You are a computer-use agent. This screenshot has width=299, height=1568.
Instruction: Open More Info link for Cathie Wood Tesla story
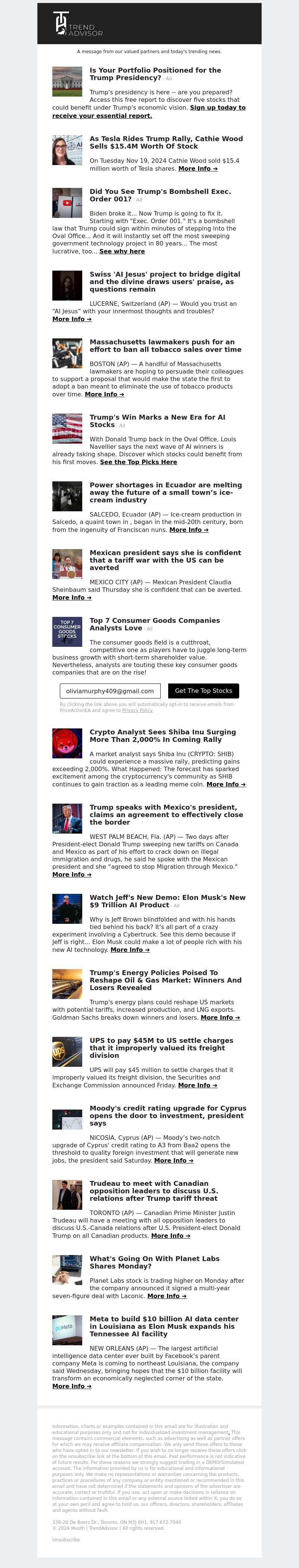pos(197,168)
